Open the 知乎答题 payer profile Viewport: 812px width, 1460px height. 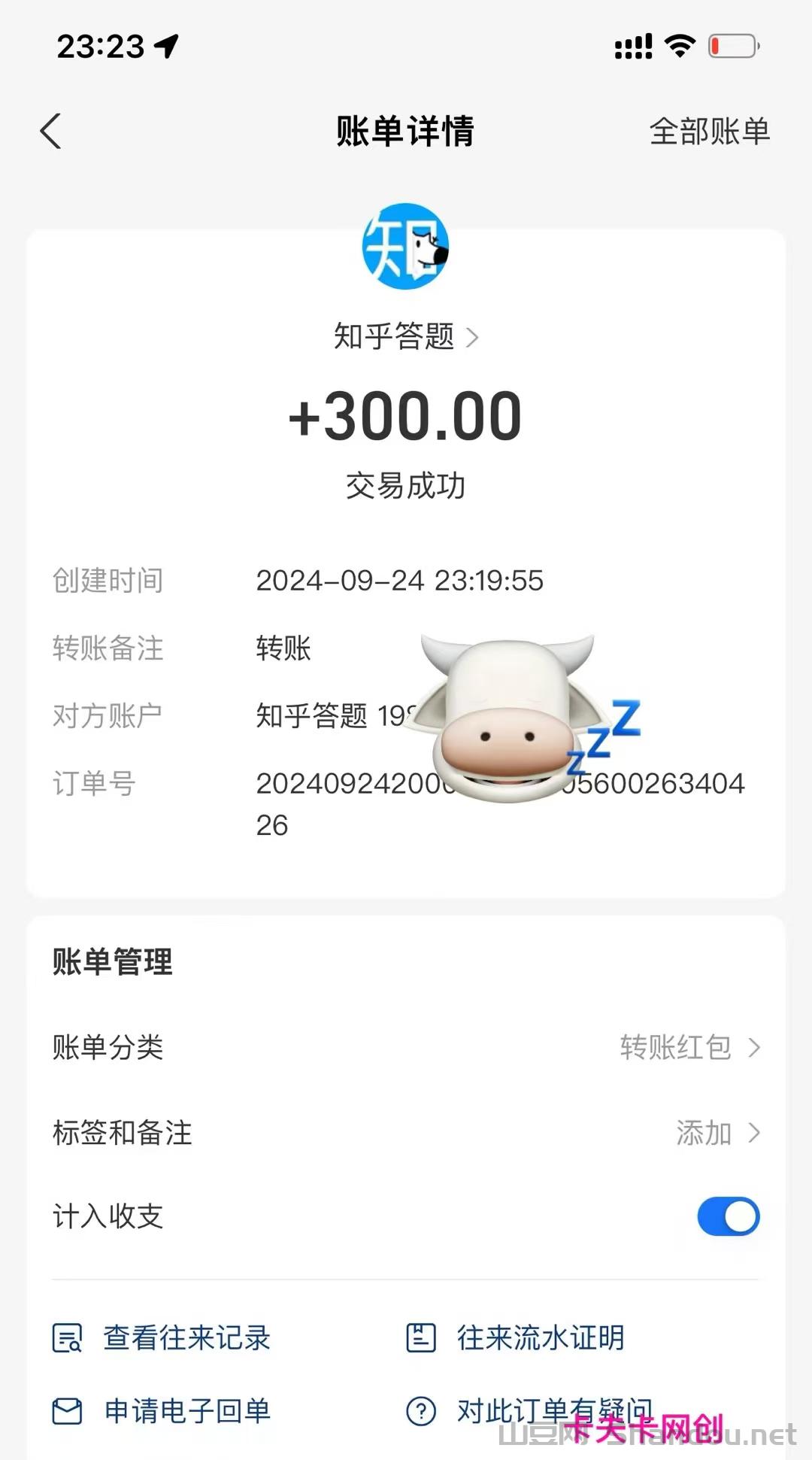tap(406, 336)
